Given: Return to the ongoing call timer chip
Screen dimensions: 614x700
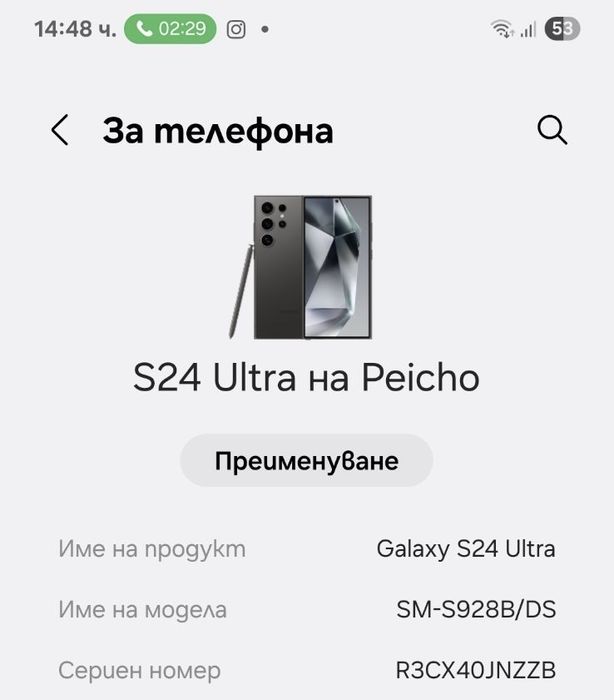Looking at the screenshot, I should coord(170,29).
